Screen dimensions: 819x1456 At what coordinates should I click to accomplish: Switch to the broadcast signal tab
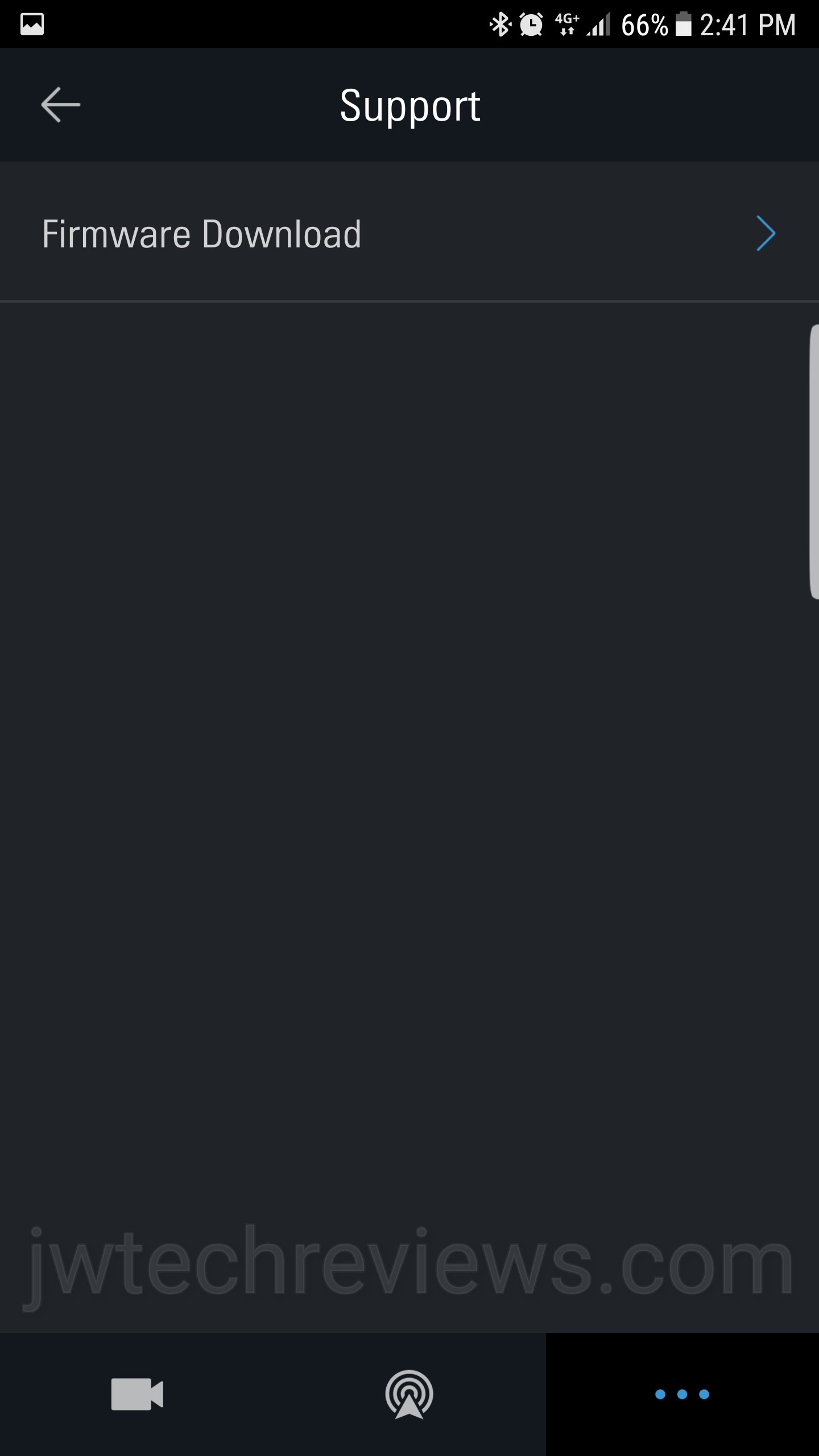click(x=409, y=1393)
